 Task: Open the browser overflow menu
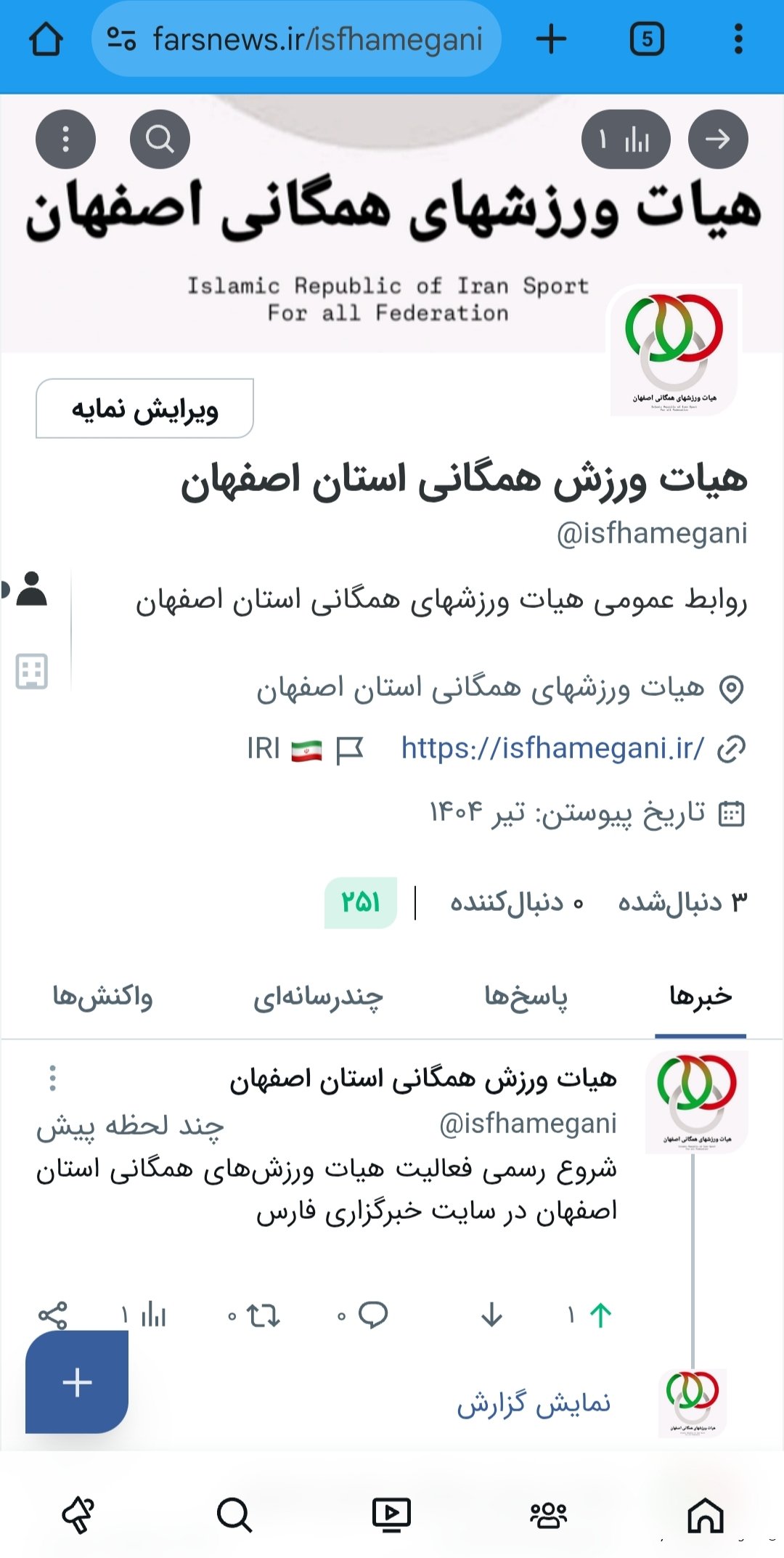[738, 39]
